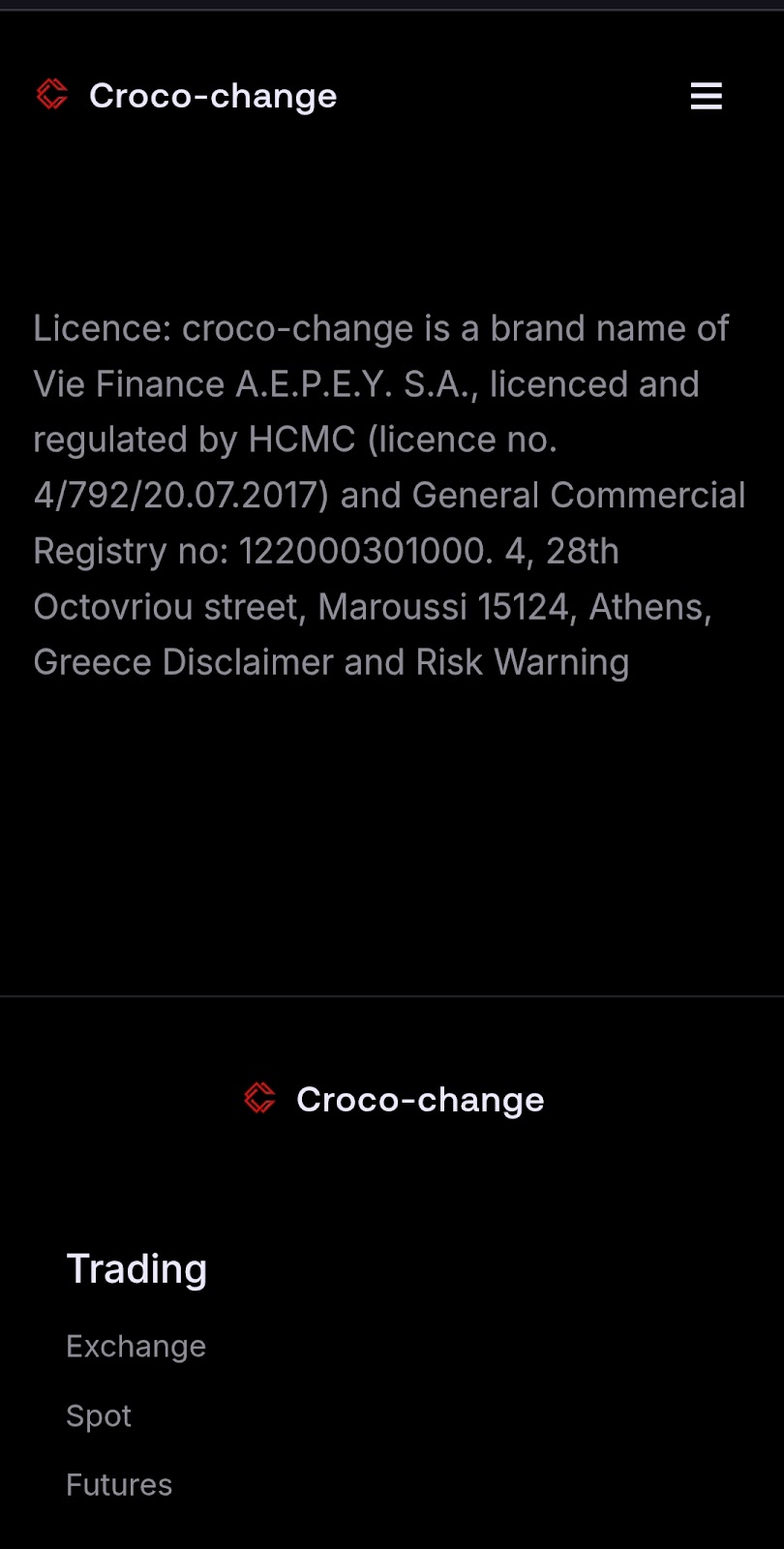Navigate to Spot trading page
This screenshot has width=784, height=1549.
(x=99, y=1415)
